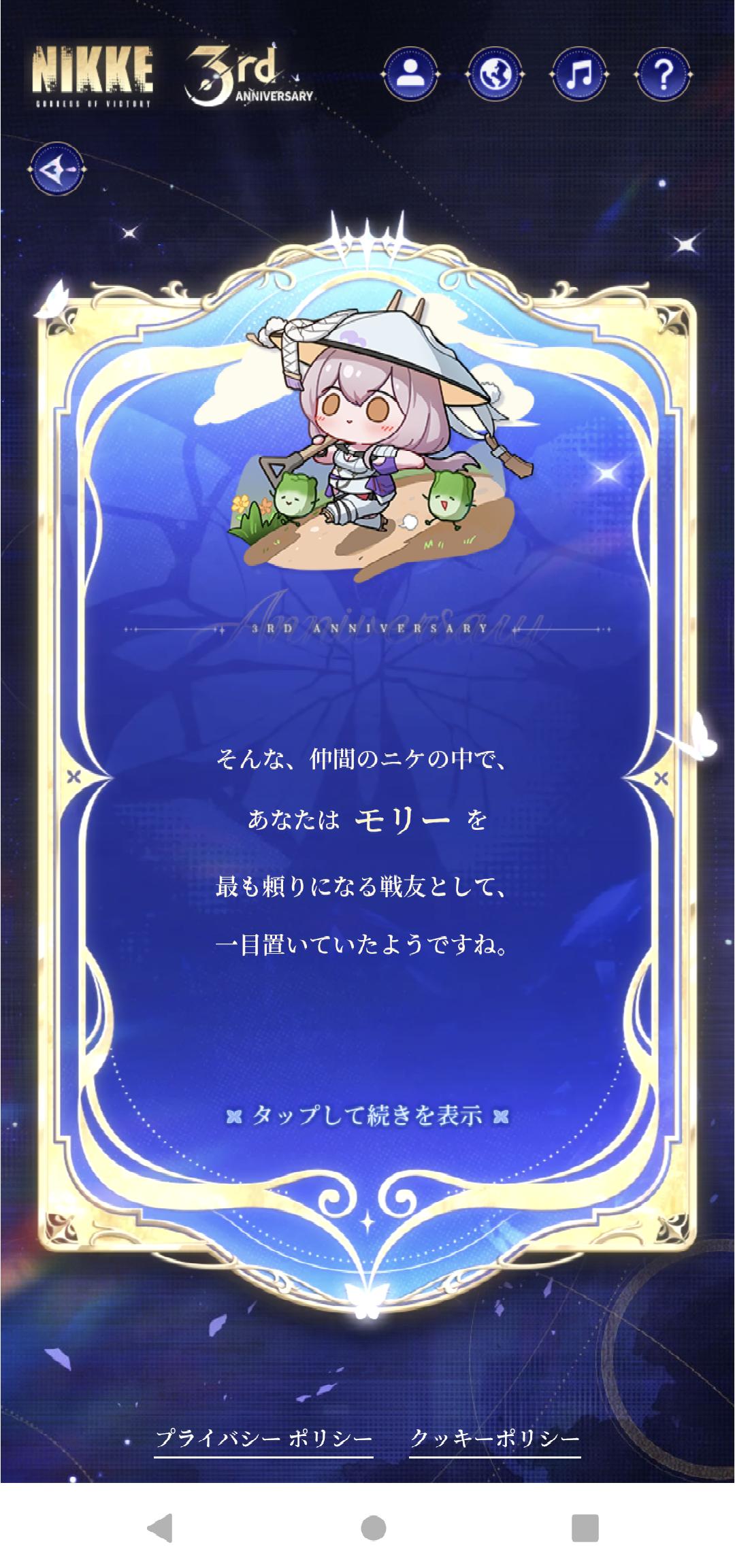Open the user profile icon
Viewport: 735px width, 1568px height.
[409, 73]
